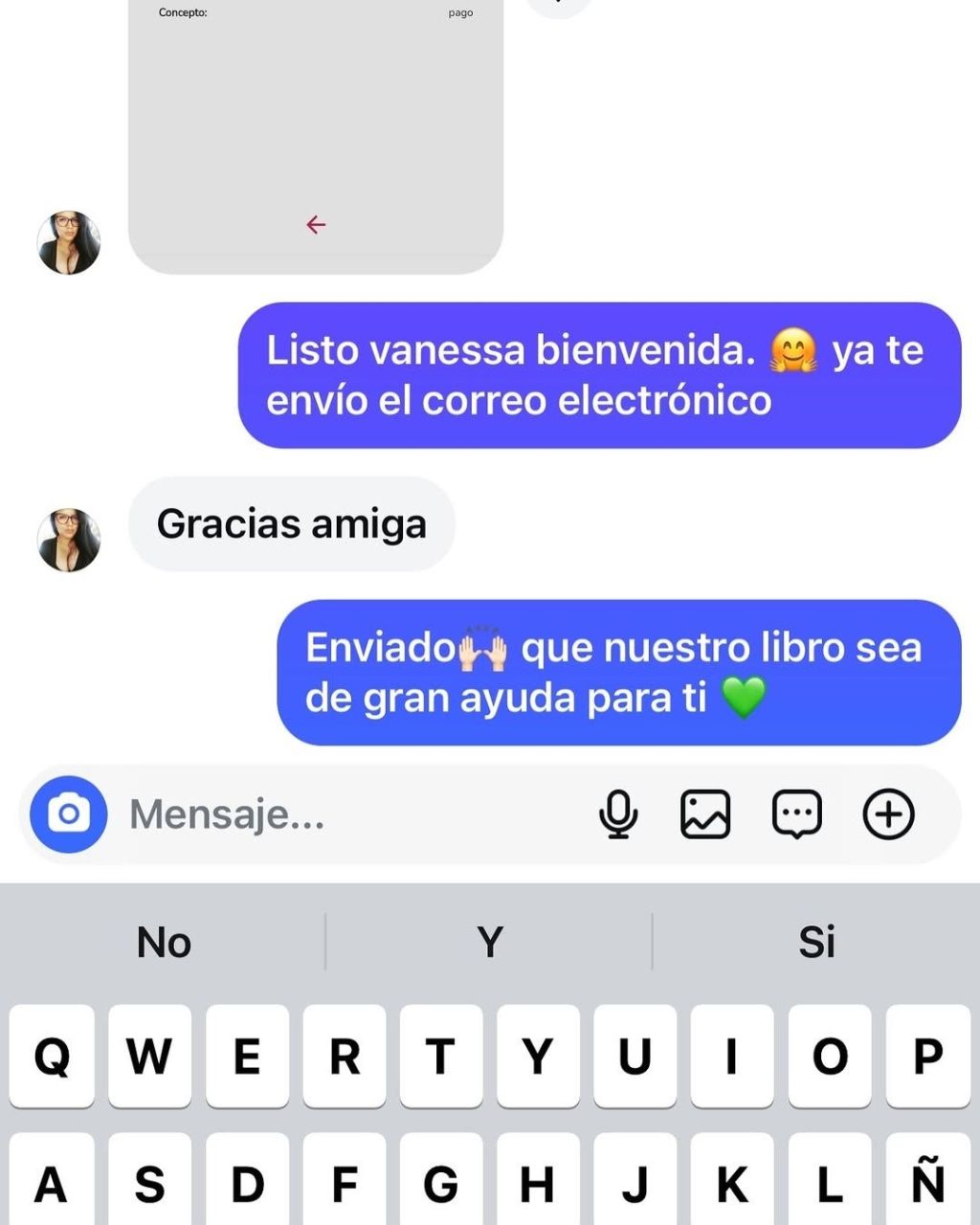Tap the avatar next to the receipt image

69,241
